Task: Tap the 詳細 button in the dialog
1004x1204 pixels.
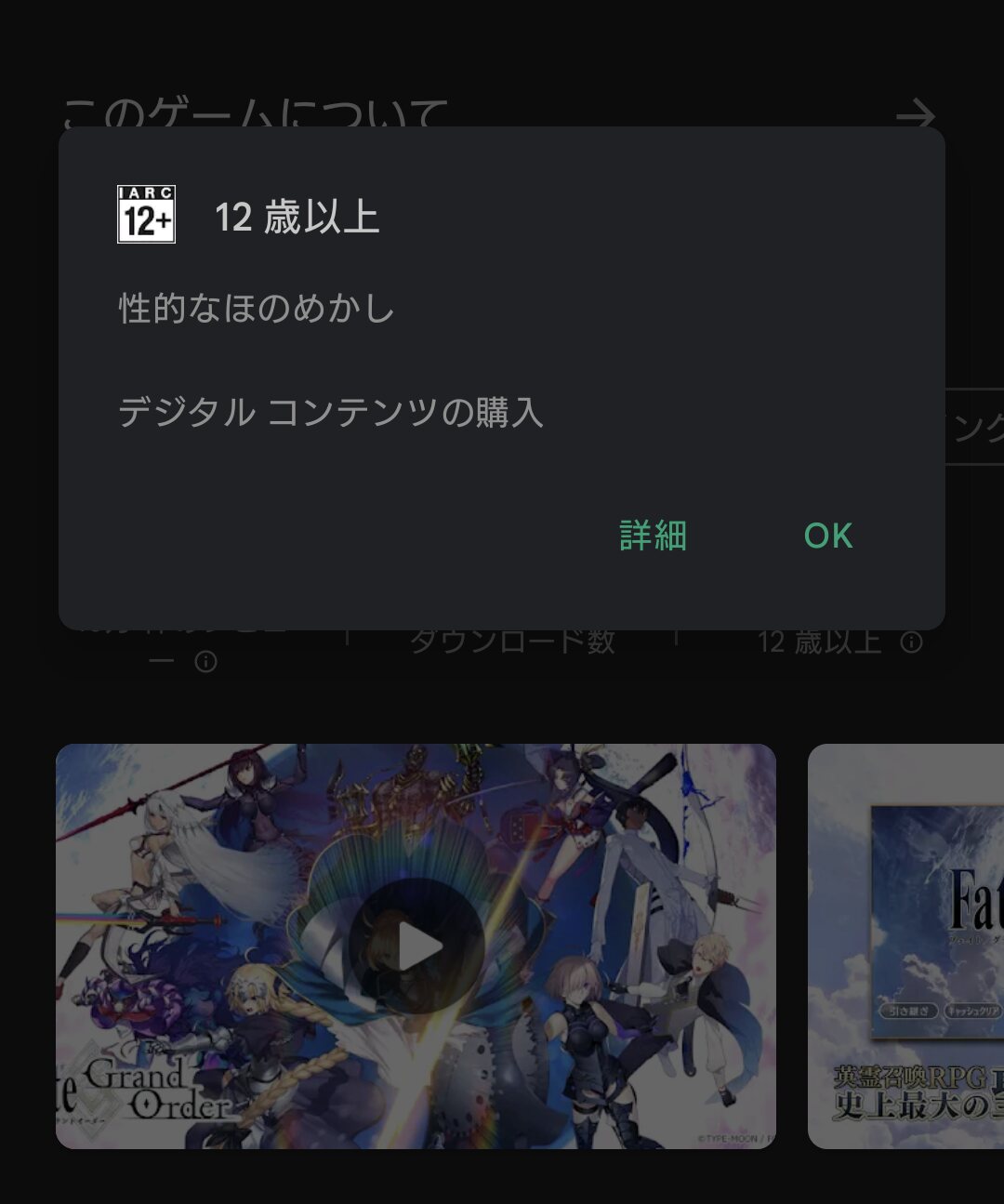Action: click(x=653, y=536)
